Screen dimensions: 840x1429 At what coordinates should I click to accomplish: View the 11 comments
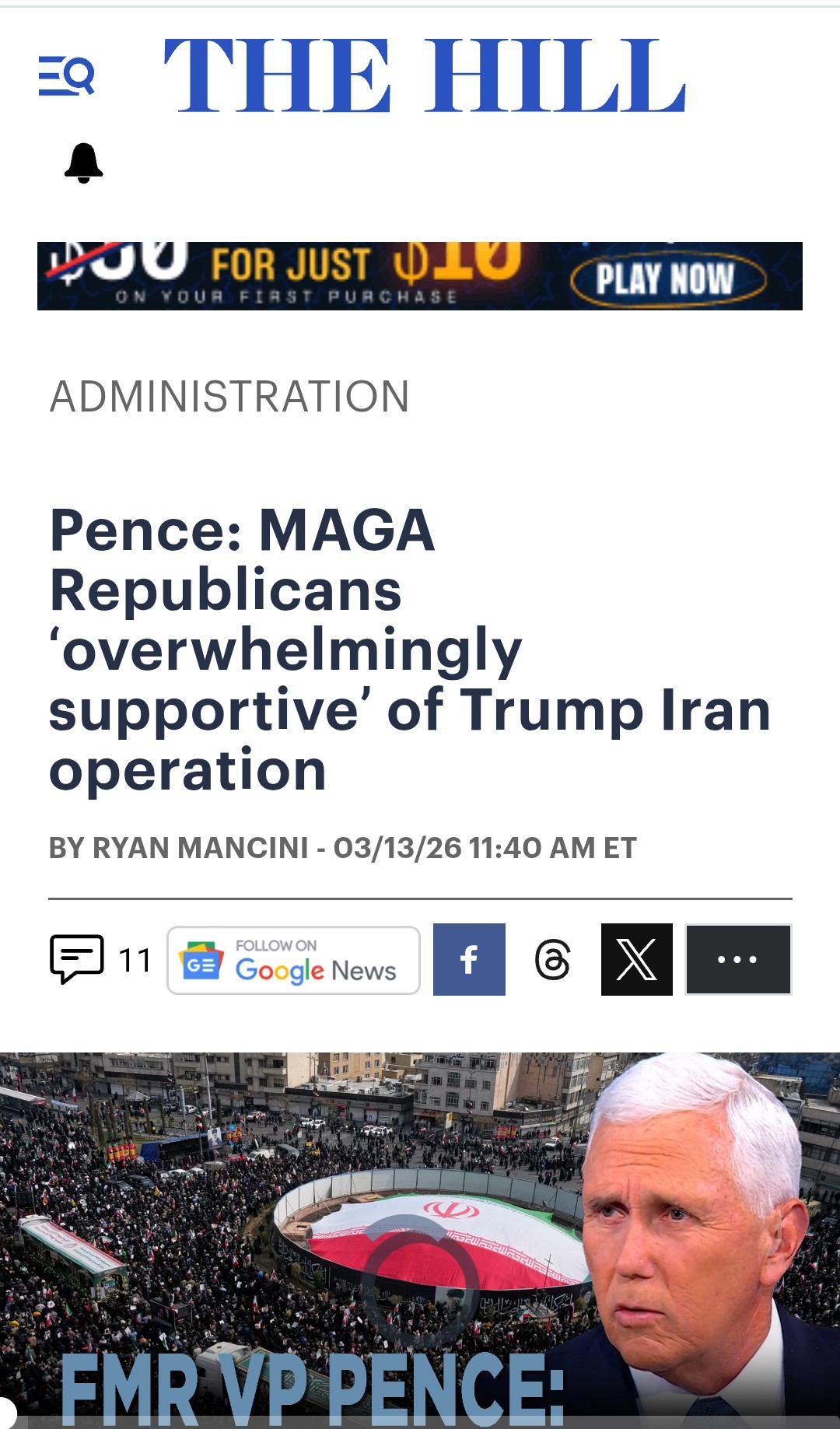pyautogui.click(x=100, y=959)
